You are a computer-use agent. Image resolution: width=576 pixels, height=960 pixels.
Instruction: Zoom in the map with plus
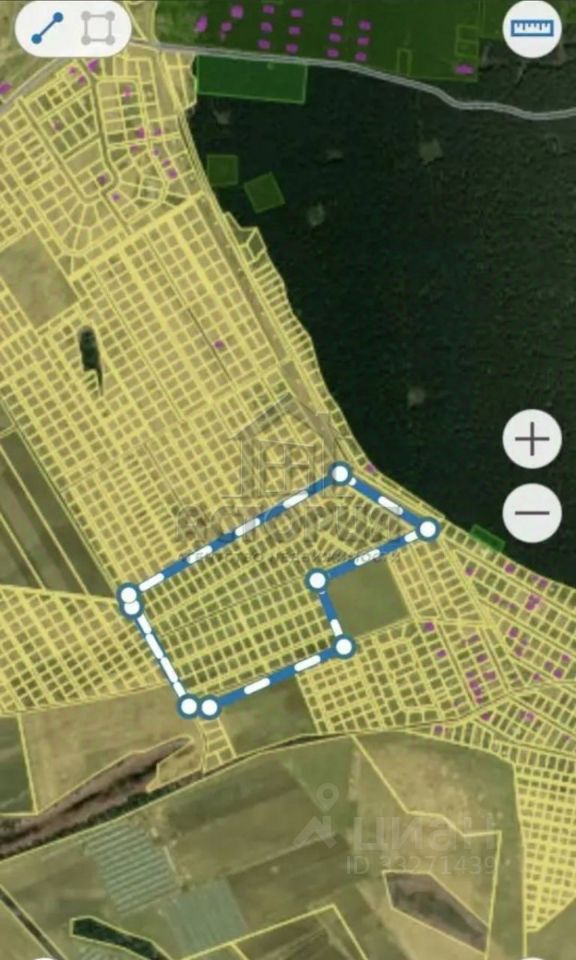[x=532, y=439]
